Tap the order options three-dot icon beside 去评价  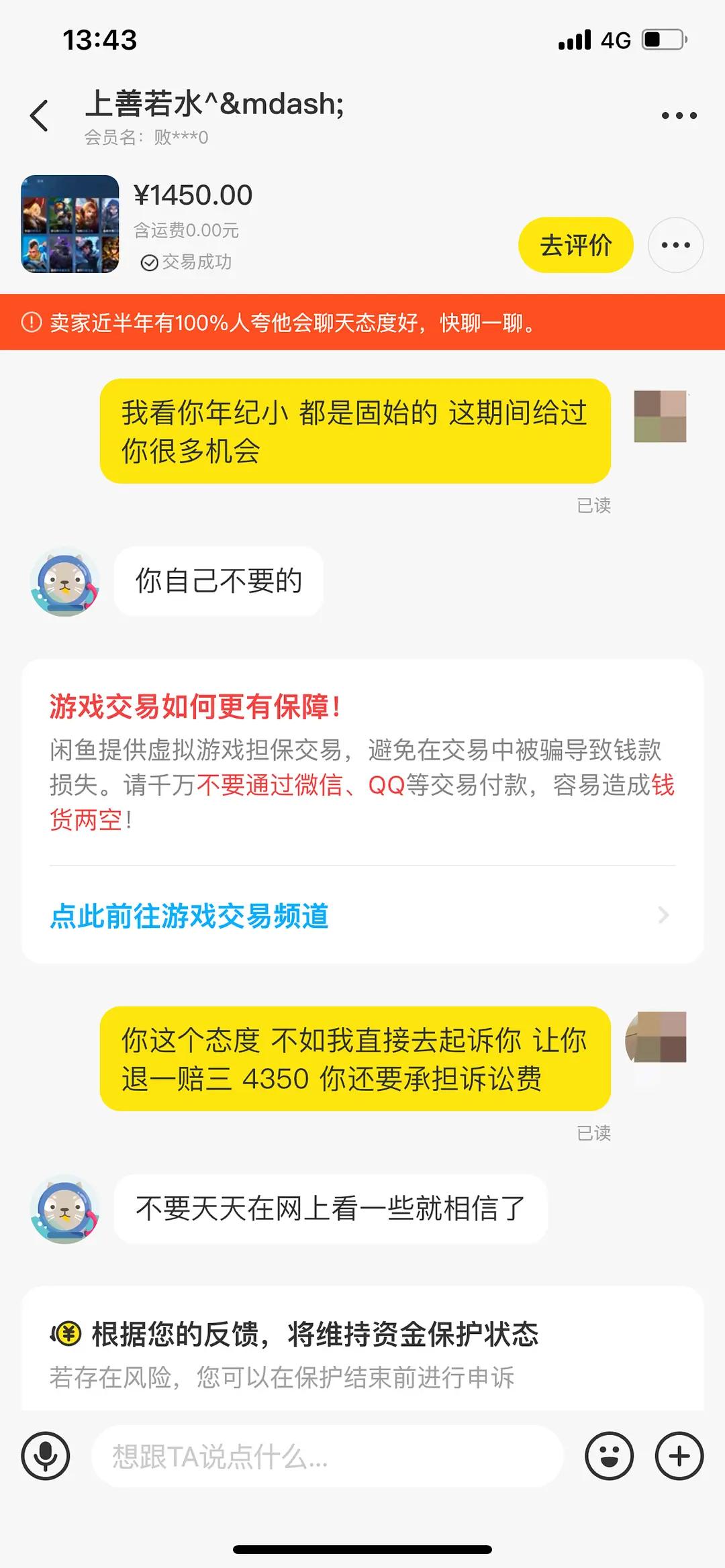coord(675,246)
